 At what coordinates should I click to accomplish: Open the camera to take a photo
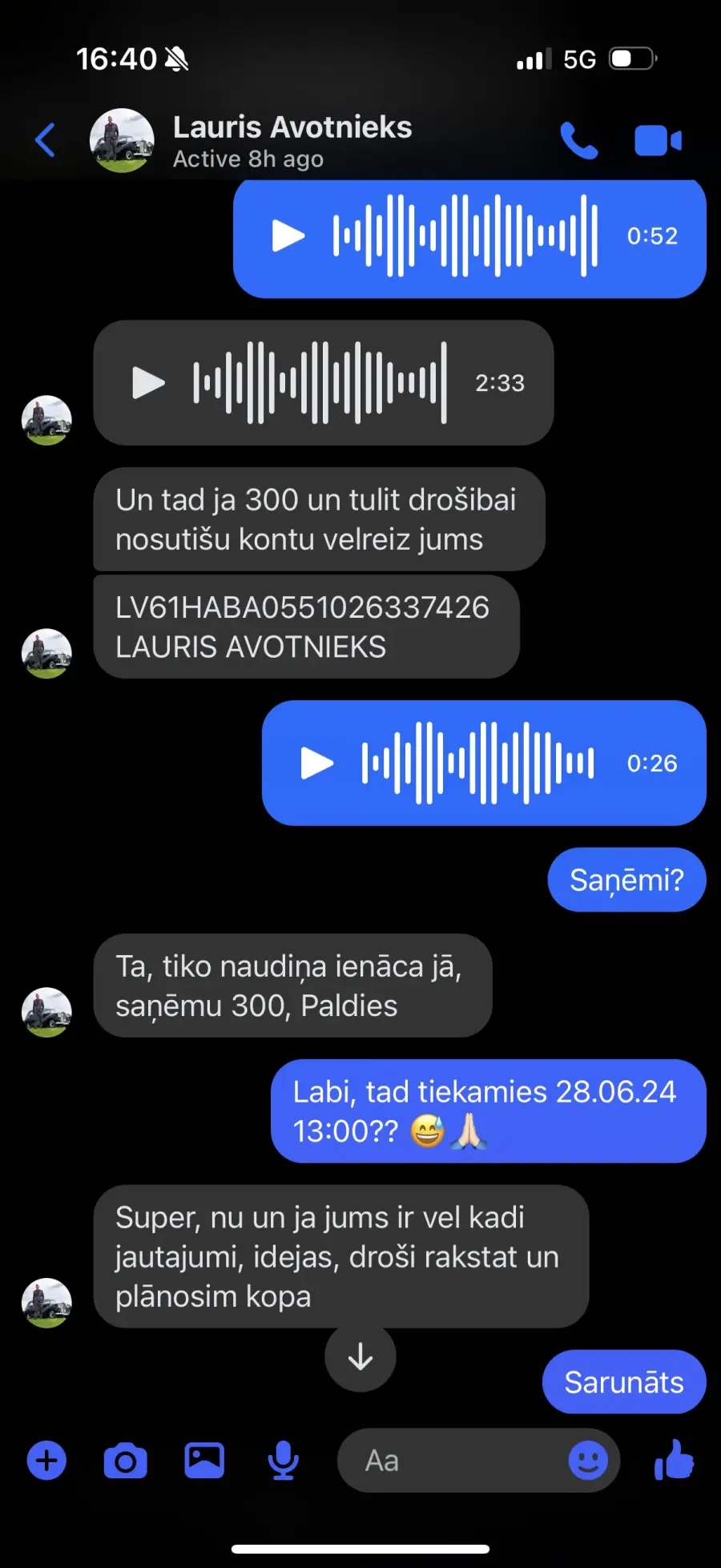[126, 1461]
